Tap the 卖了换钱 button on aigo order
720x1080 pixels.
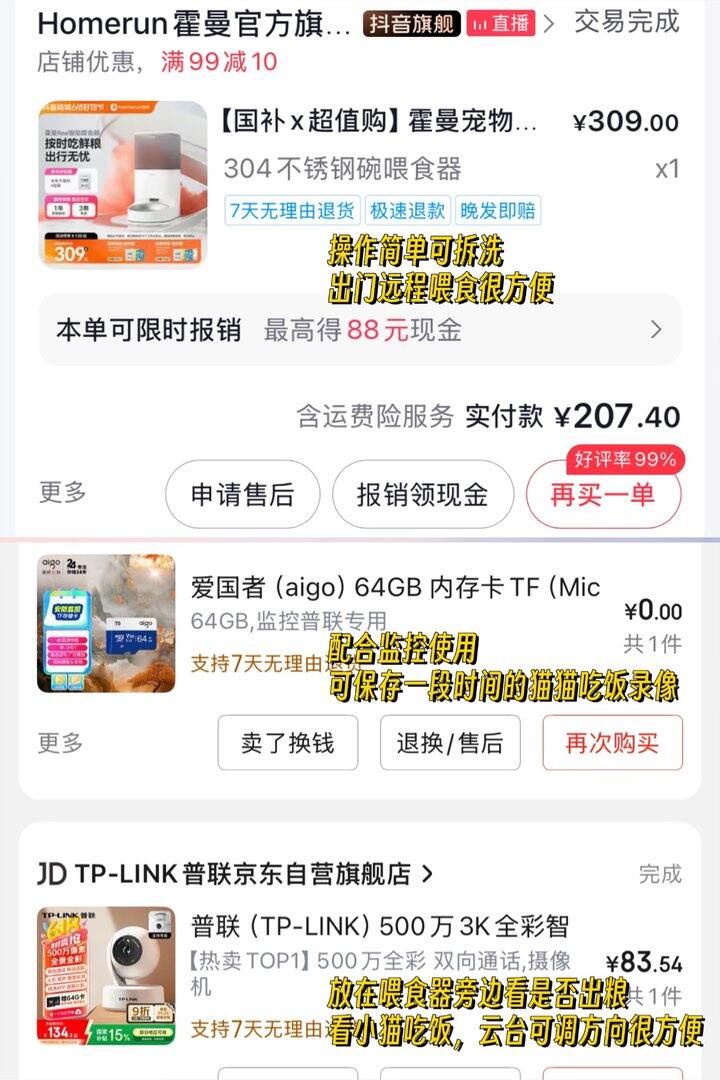tap(286, 744)
